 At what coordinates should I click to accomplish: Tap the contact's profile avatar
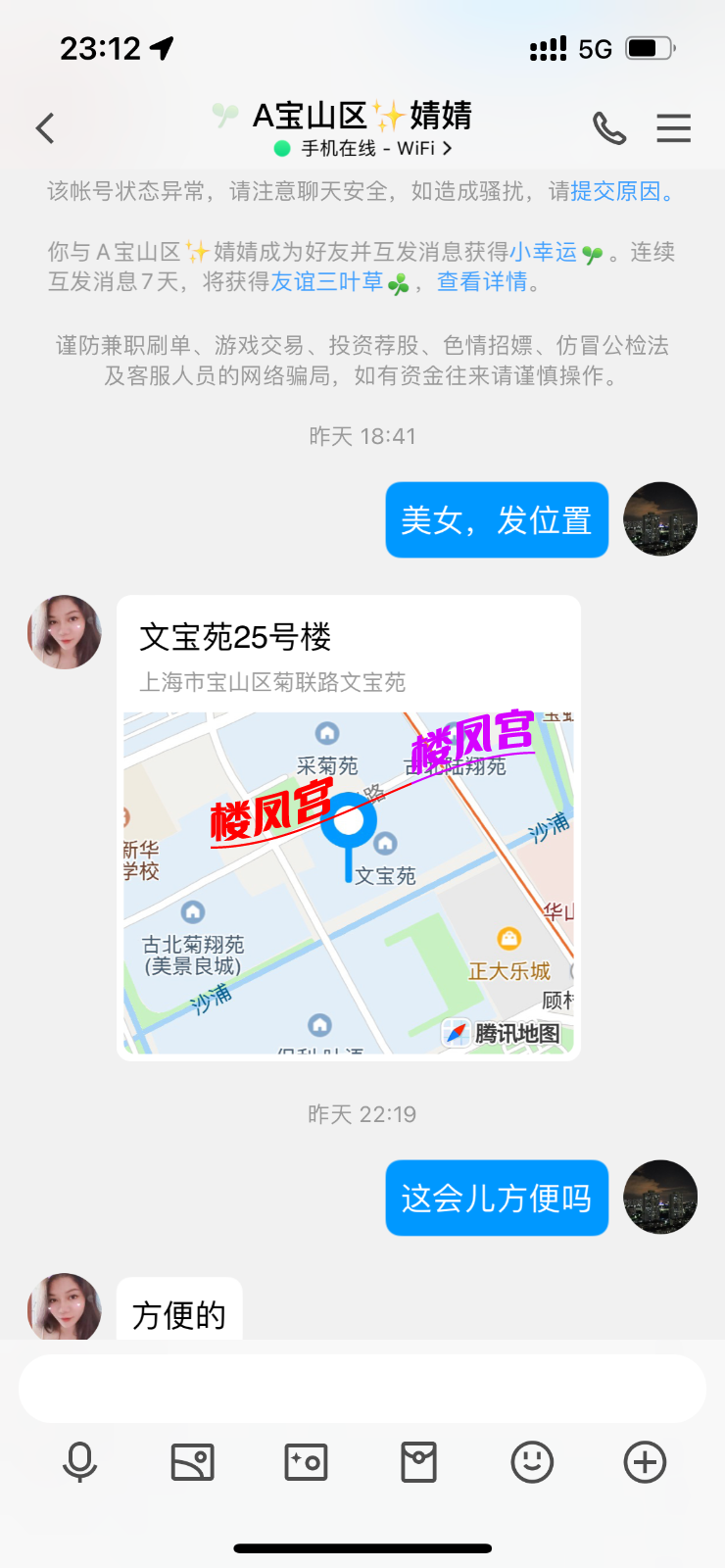[x=64, y=632]
